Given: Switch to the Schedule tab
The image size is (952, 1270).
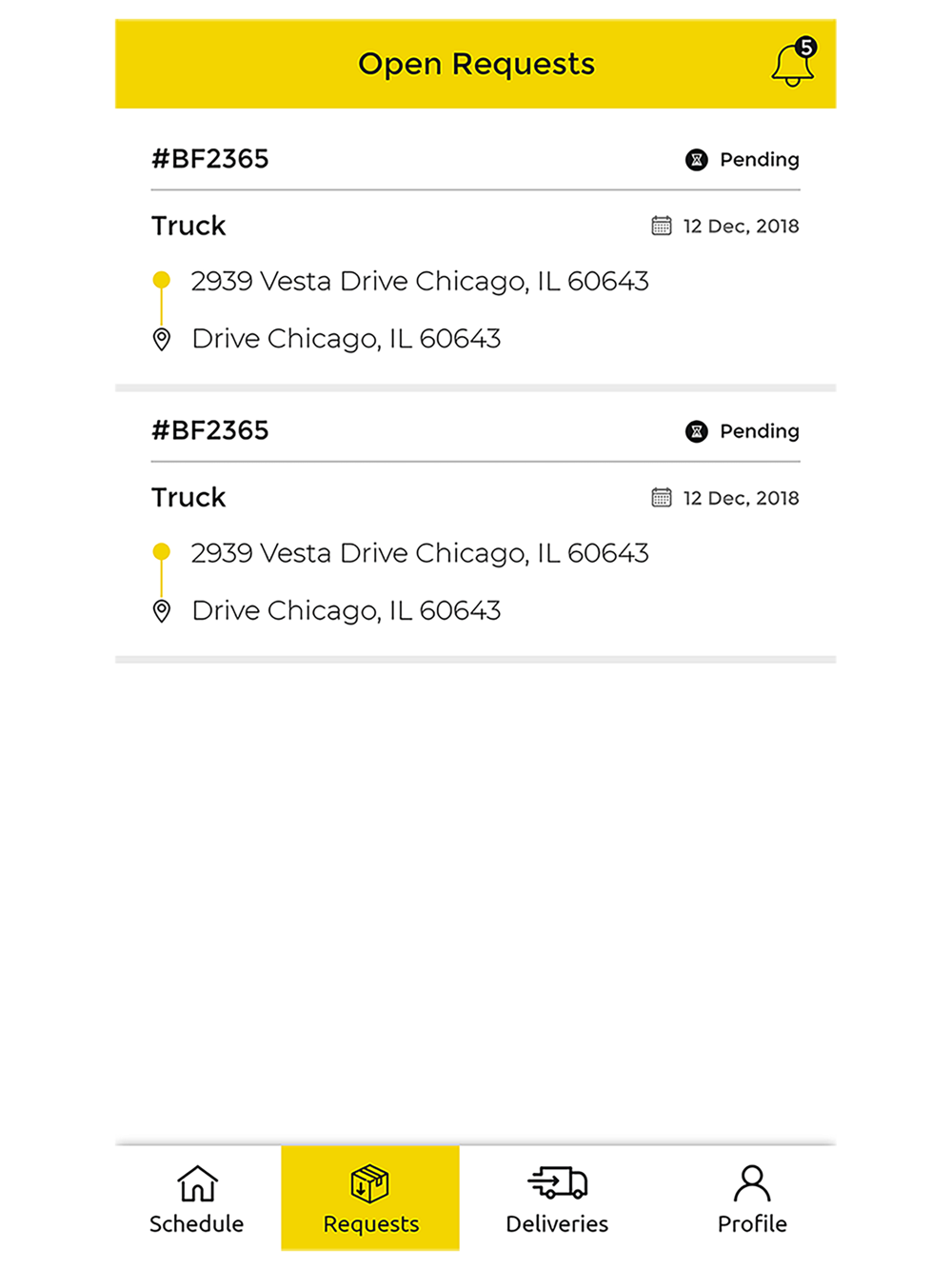Looking at the screenshot, I should point(197,1199).
